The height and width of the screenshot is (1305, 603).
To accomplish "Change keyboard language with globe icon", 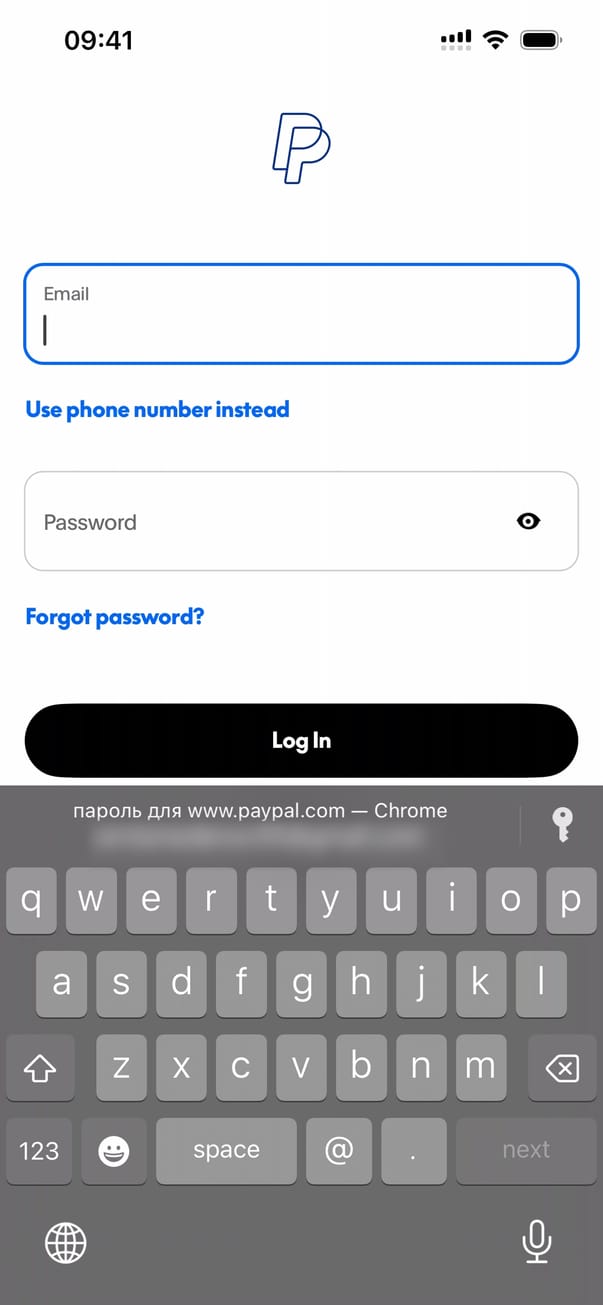I will (x=66, y=1243).
